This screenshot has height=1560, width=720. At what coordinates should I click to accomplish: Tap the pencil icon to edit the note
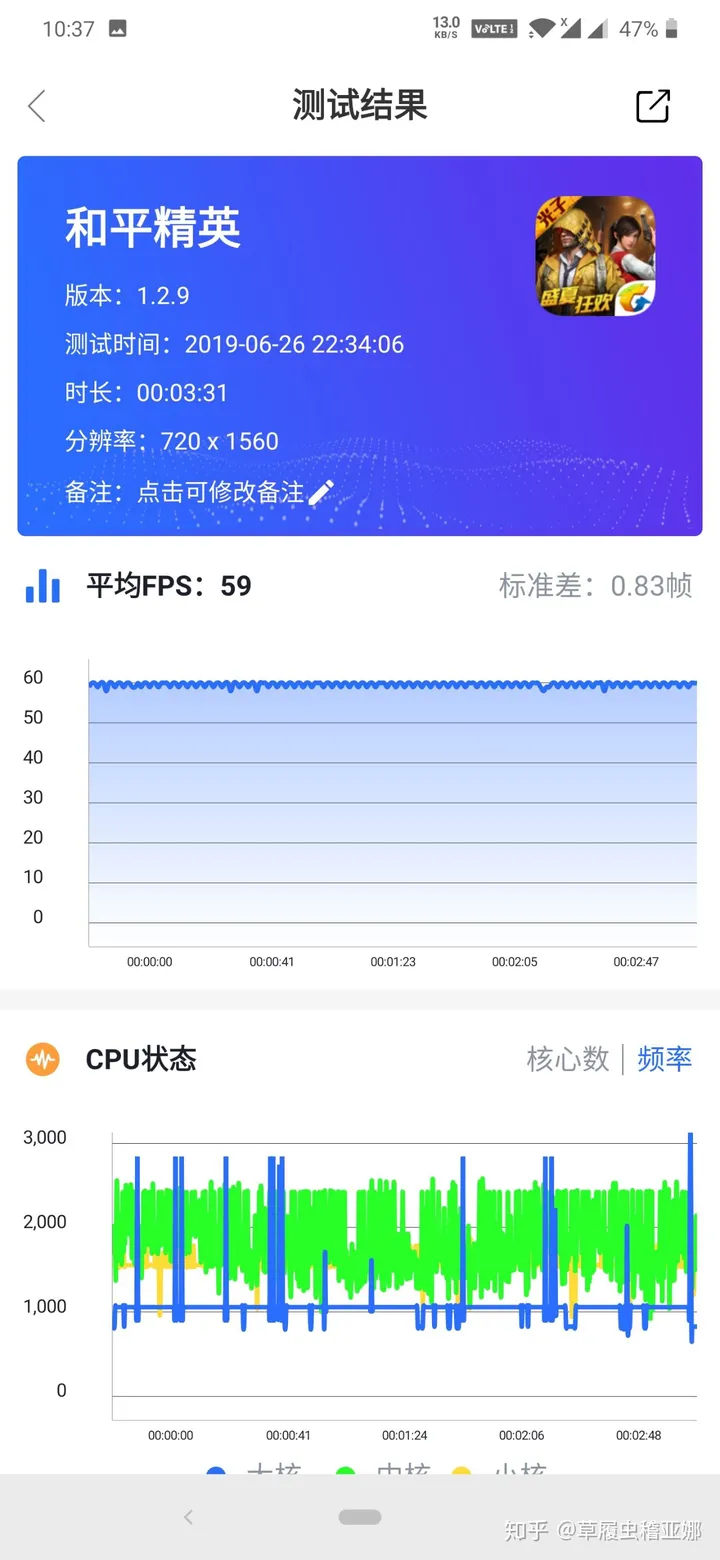click(x=322, y=489)
